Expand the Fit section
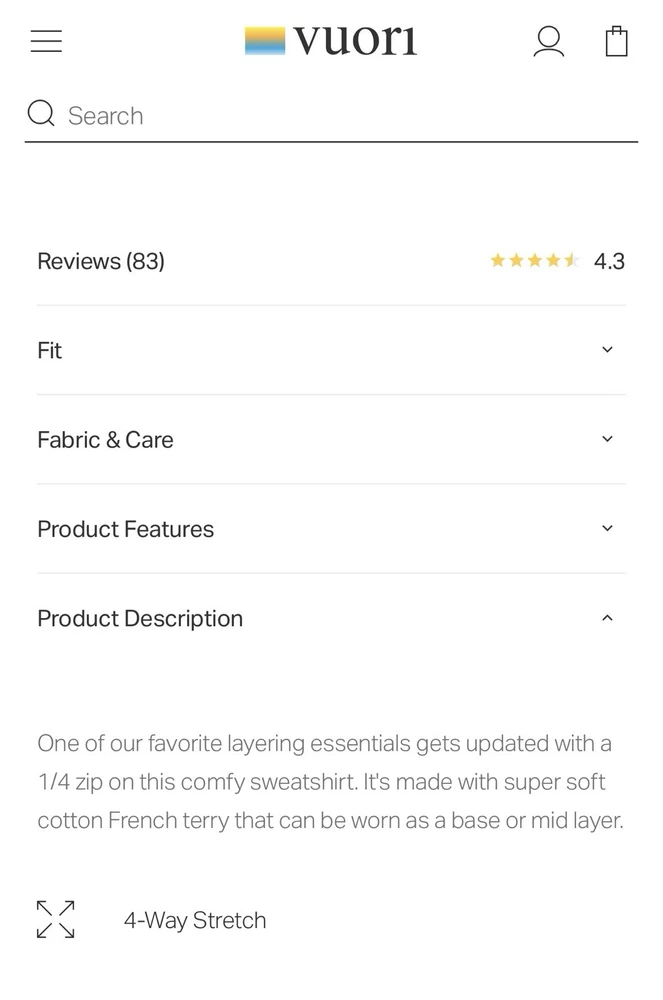The image size is (663, 1000). pos(330,350)
